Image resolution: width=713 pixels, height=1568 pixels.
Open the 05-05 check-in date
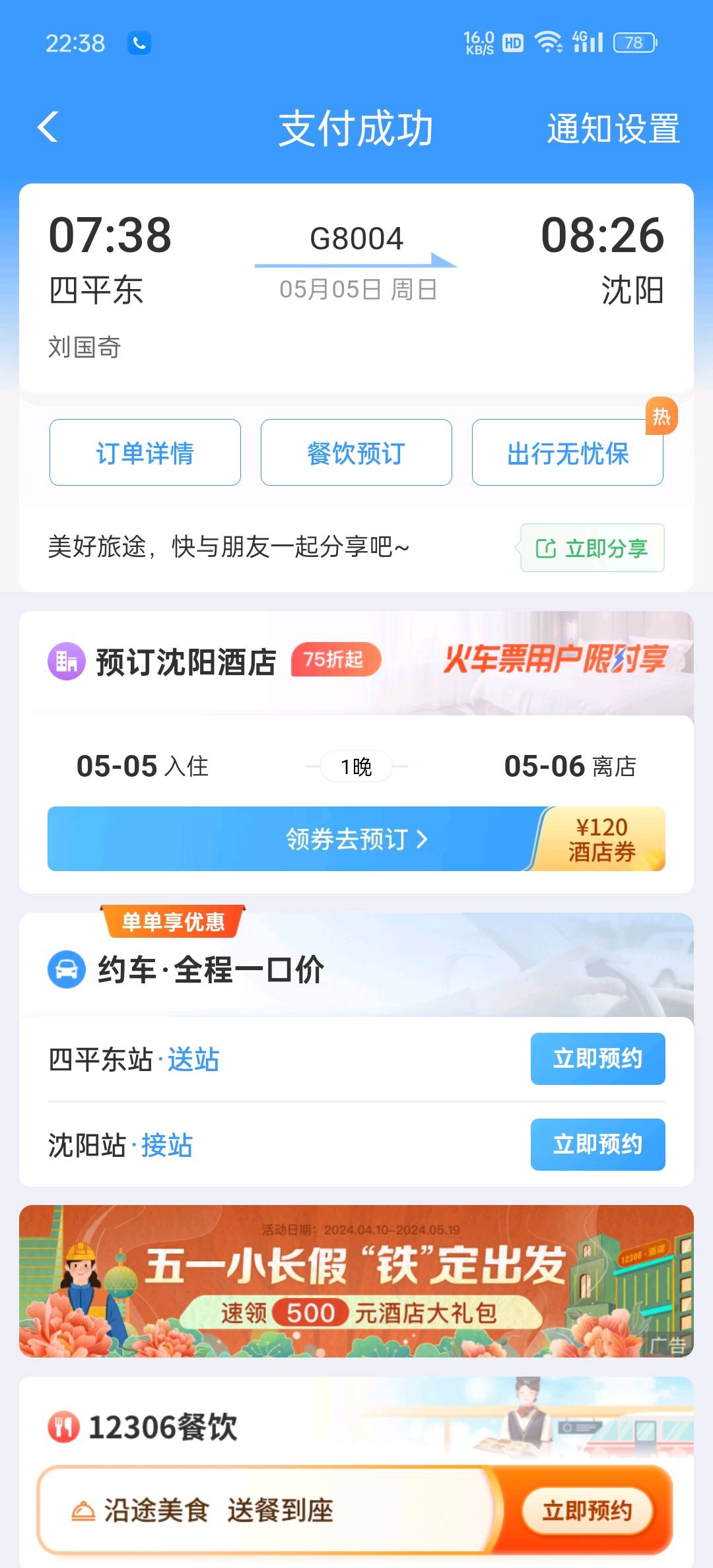[143, 766]
